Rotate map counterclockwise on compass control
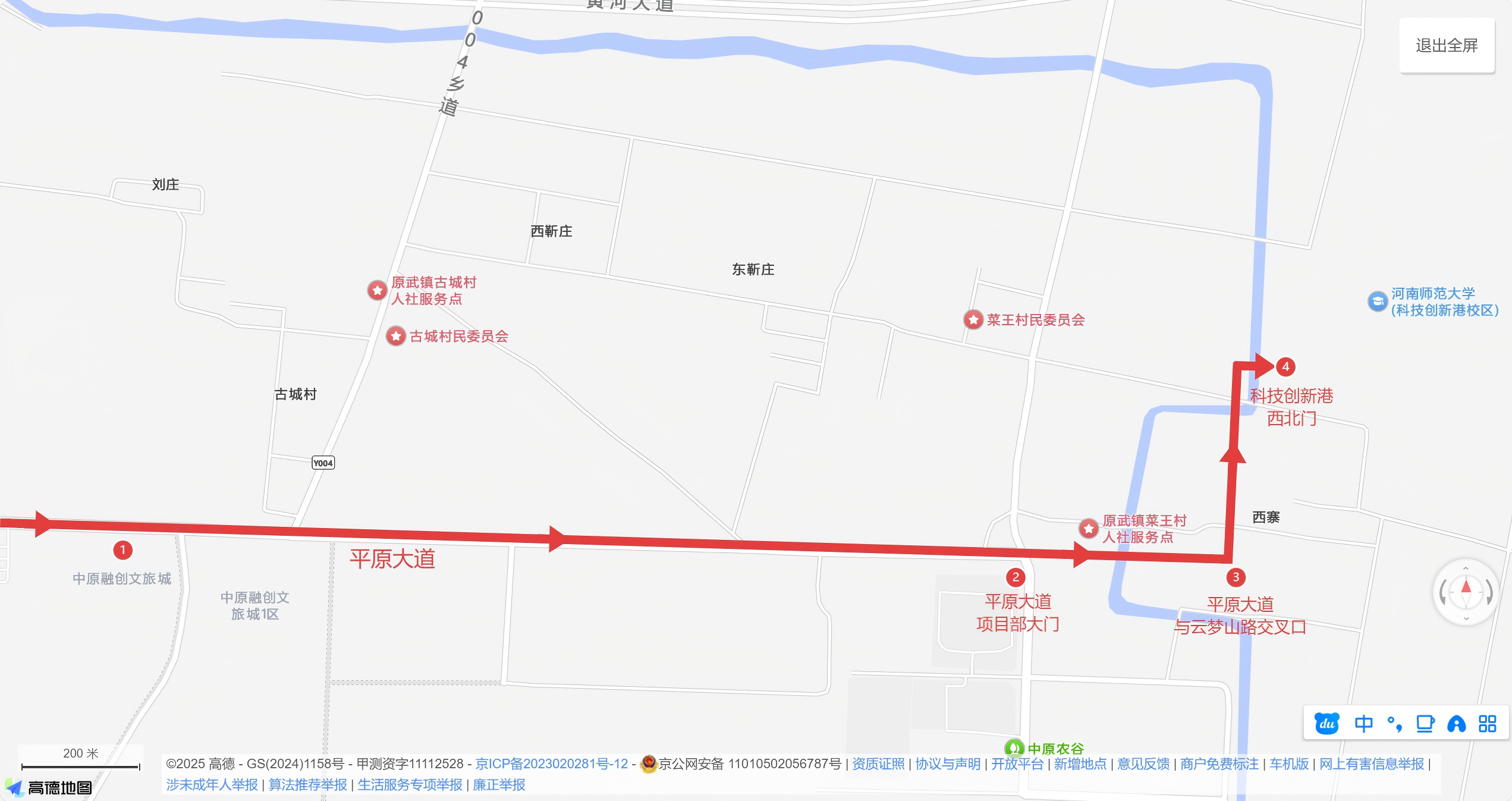The height and width of the screenshot is (801, 1512). pos(1442,592)
